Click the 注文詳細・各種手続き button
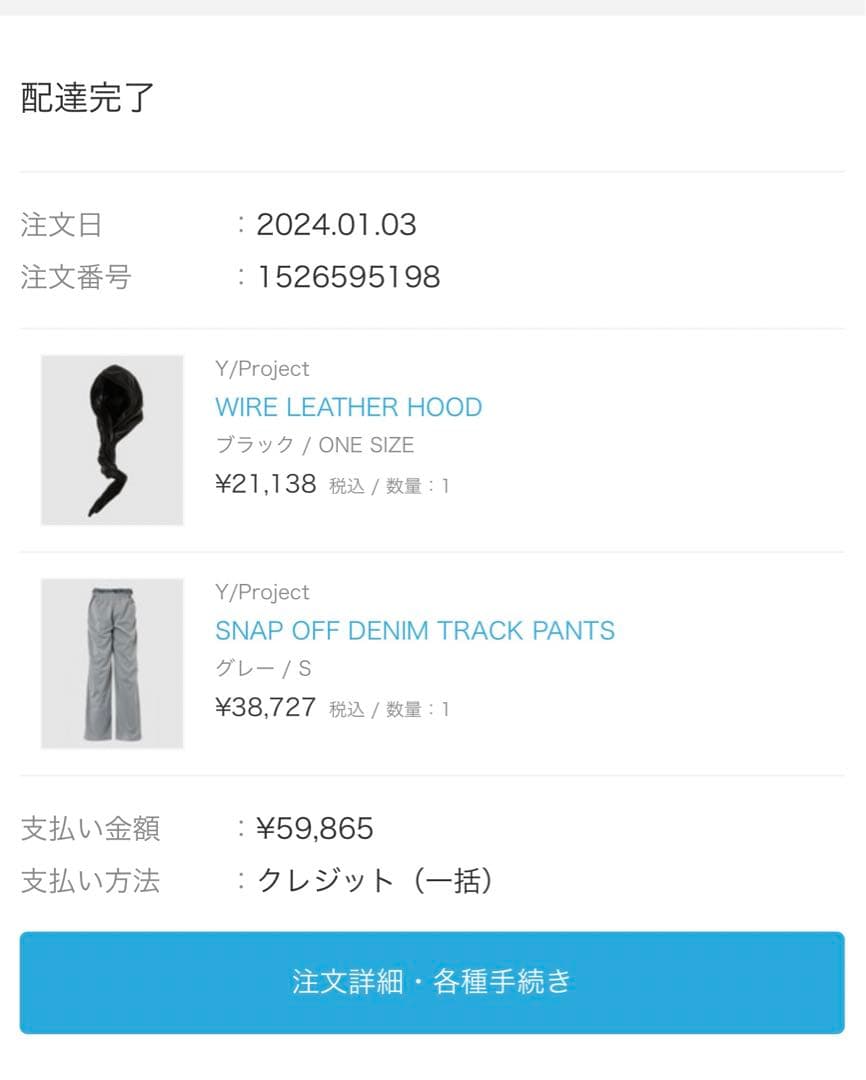Screen dimensions: 866x1080 pyautogui.click(x=432, y=983)
